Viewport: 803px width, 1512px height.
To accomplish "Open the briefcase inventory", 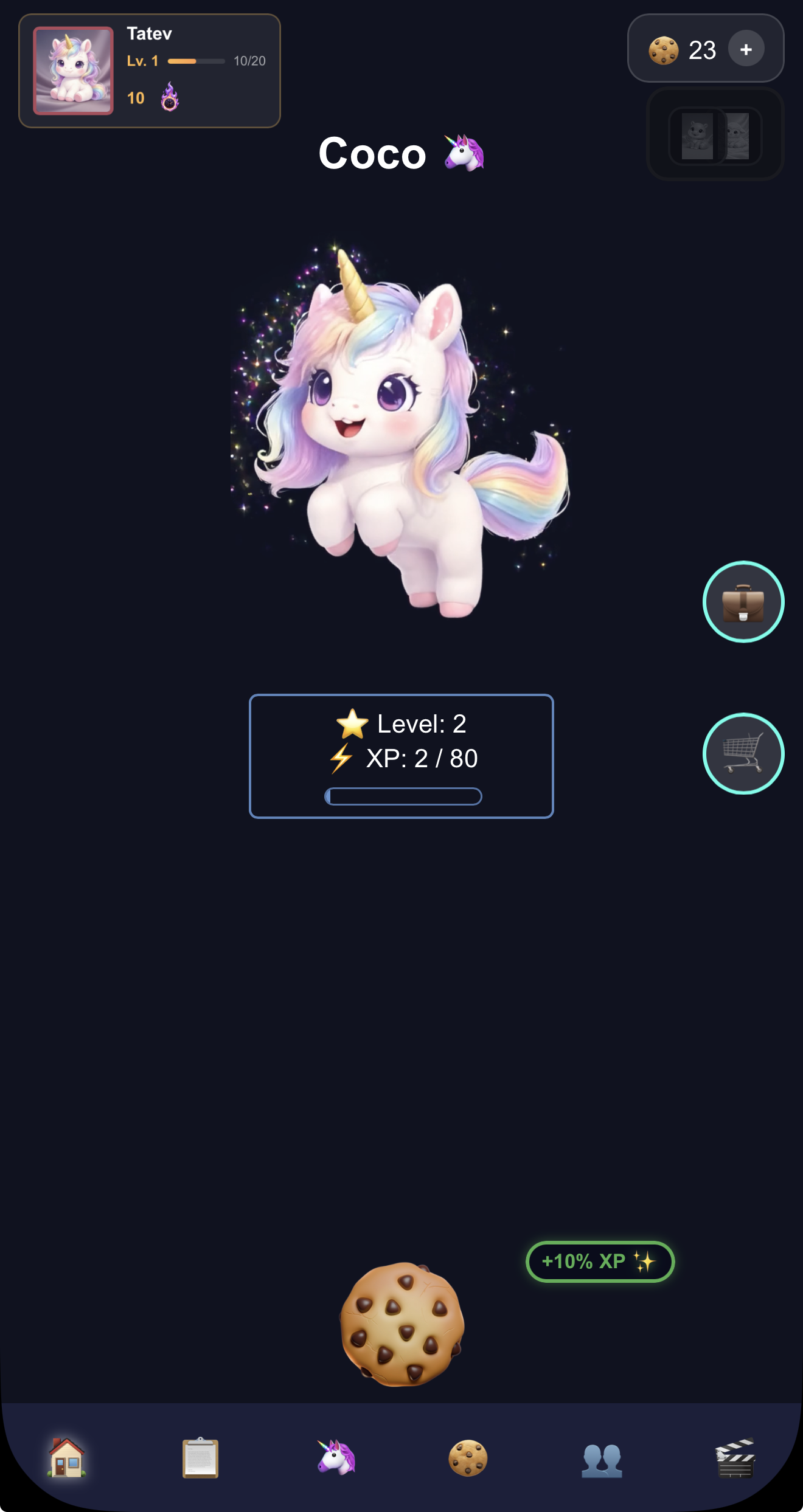I will tap(743, 602).
